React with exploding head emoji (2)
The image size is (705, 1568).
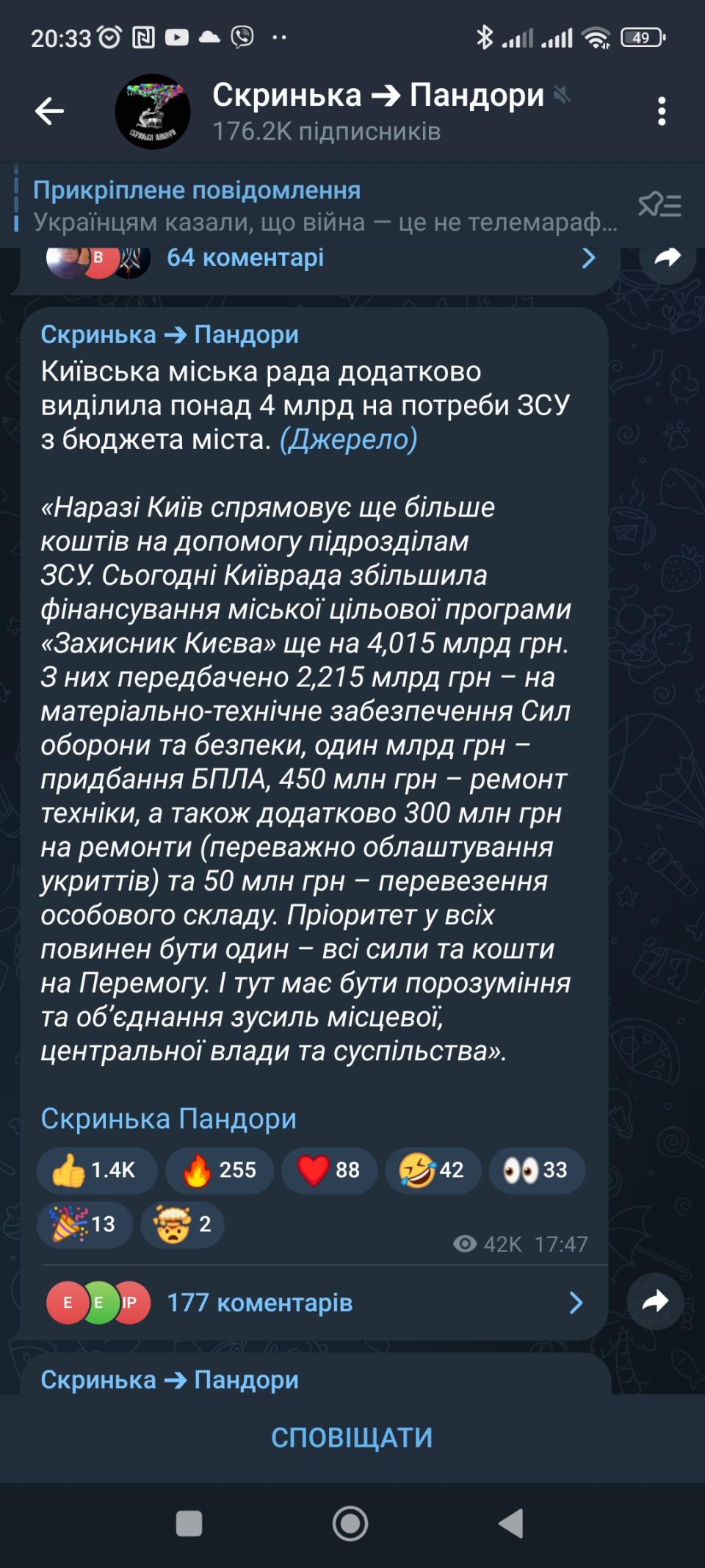(x=182, y=1224)
